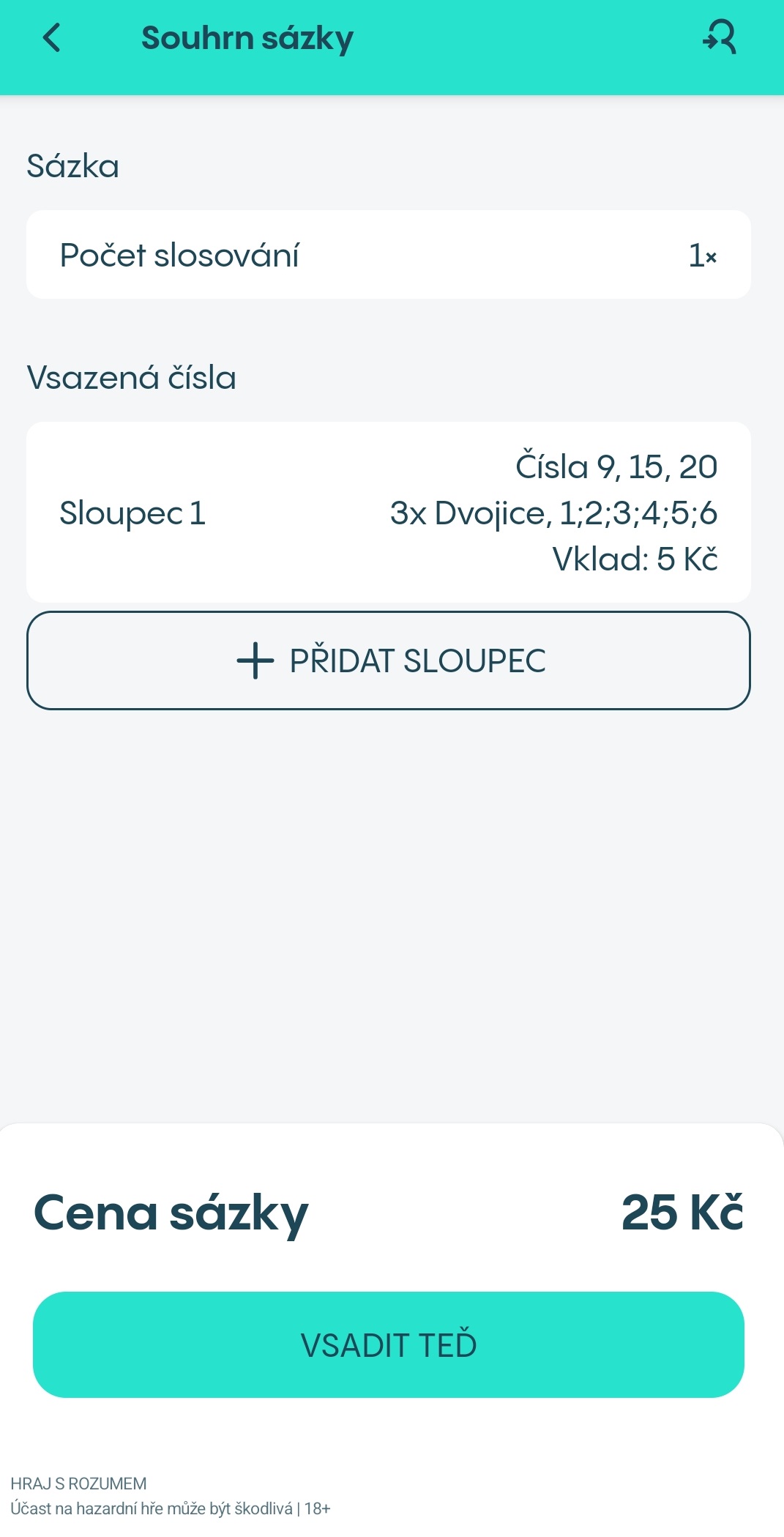Tap PŘIDAT SLOUPEC to add a column
The width and height of the screenshot is (784, 1537).
388,660
